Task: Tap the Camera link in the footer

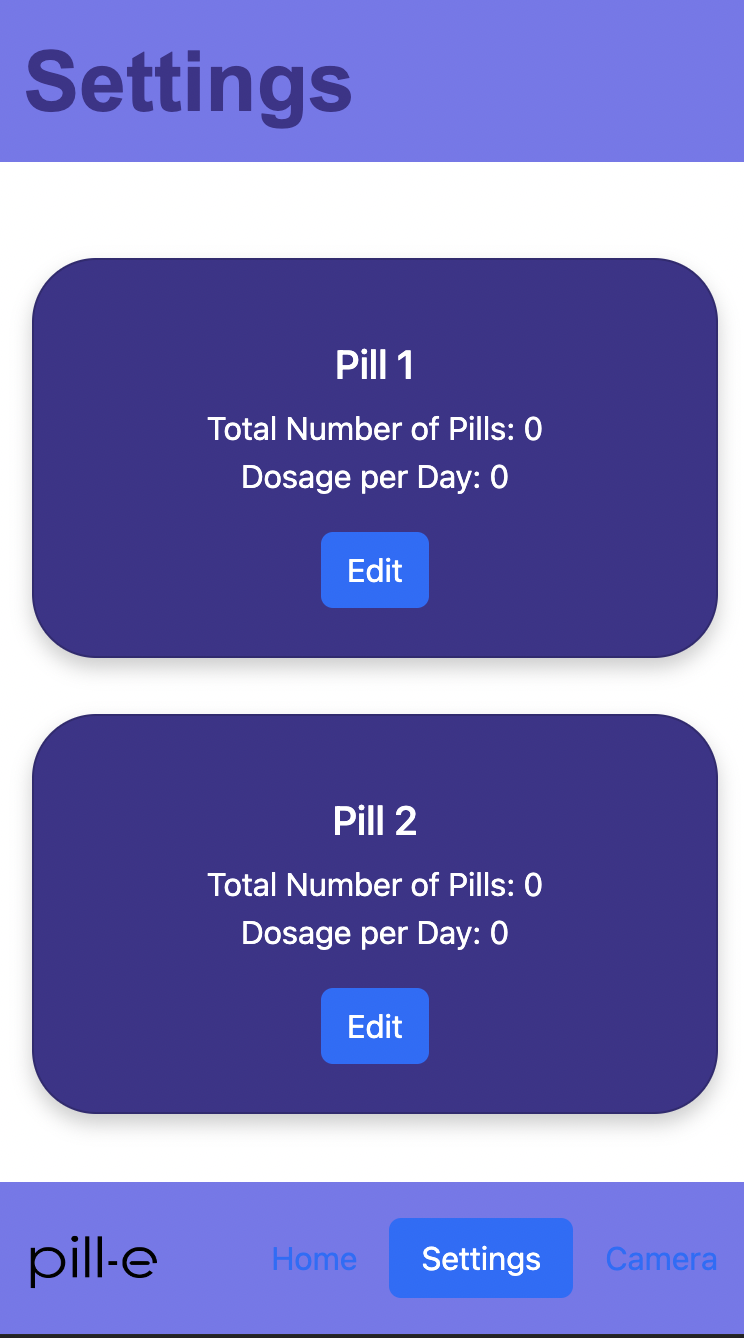Action: (661, 1259)
